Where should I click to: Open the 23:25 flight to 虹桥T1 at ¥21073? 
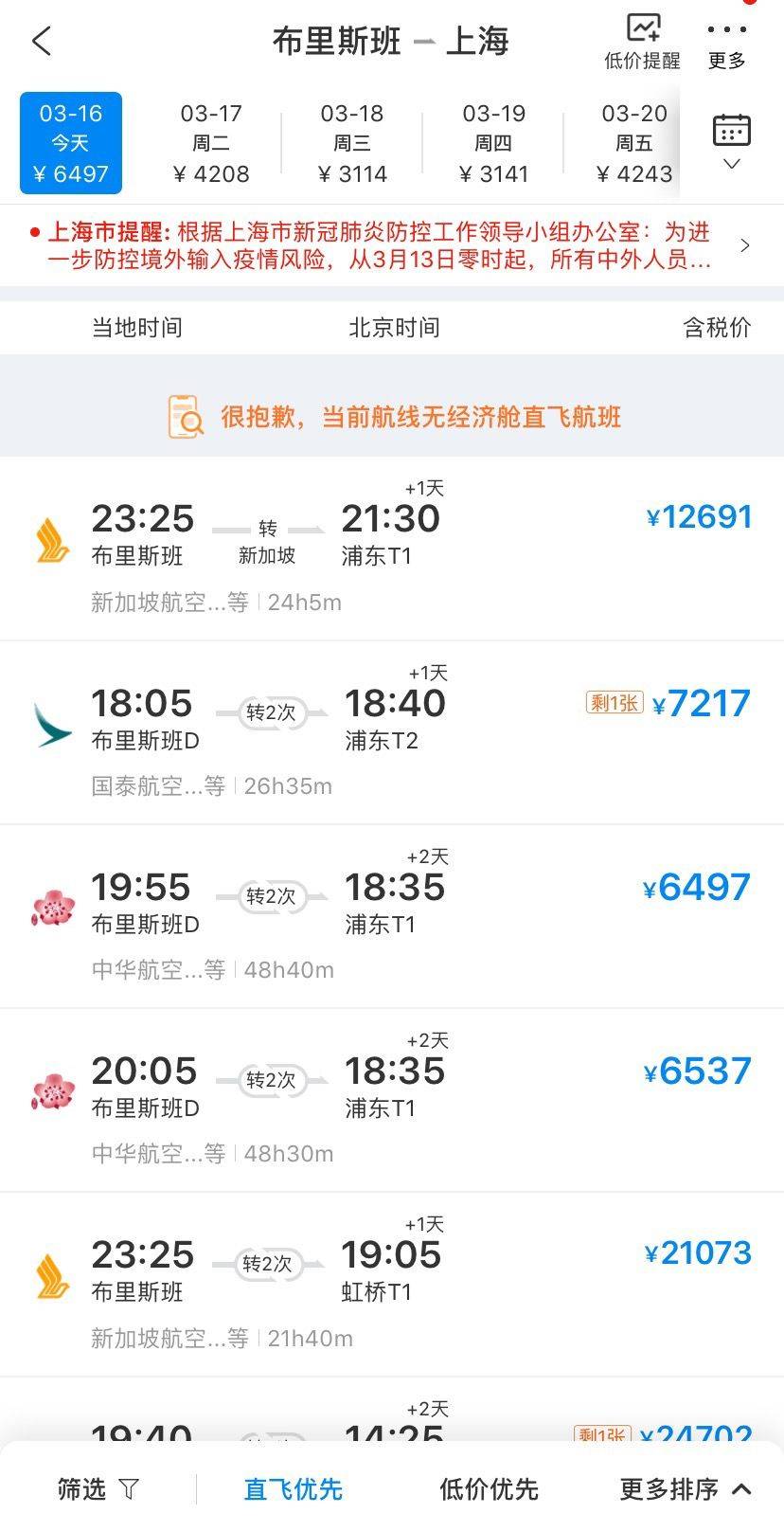(392, 1284)
